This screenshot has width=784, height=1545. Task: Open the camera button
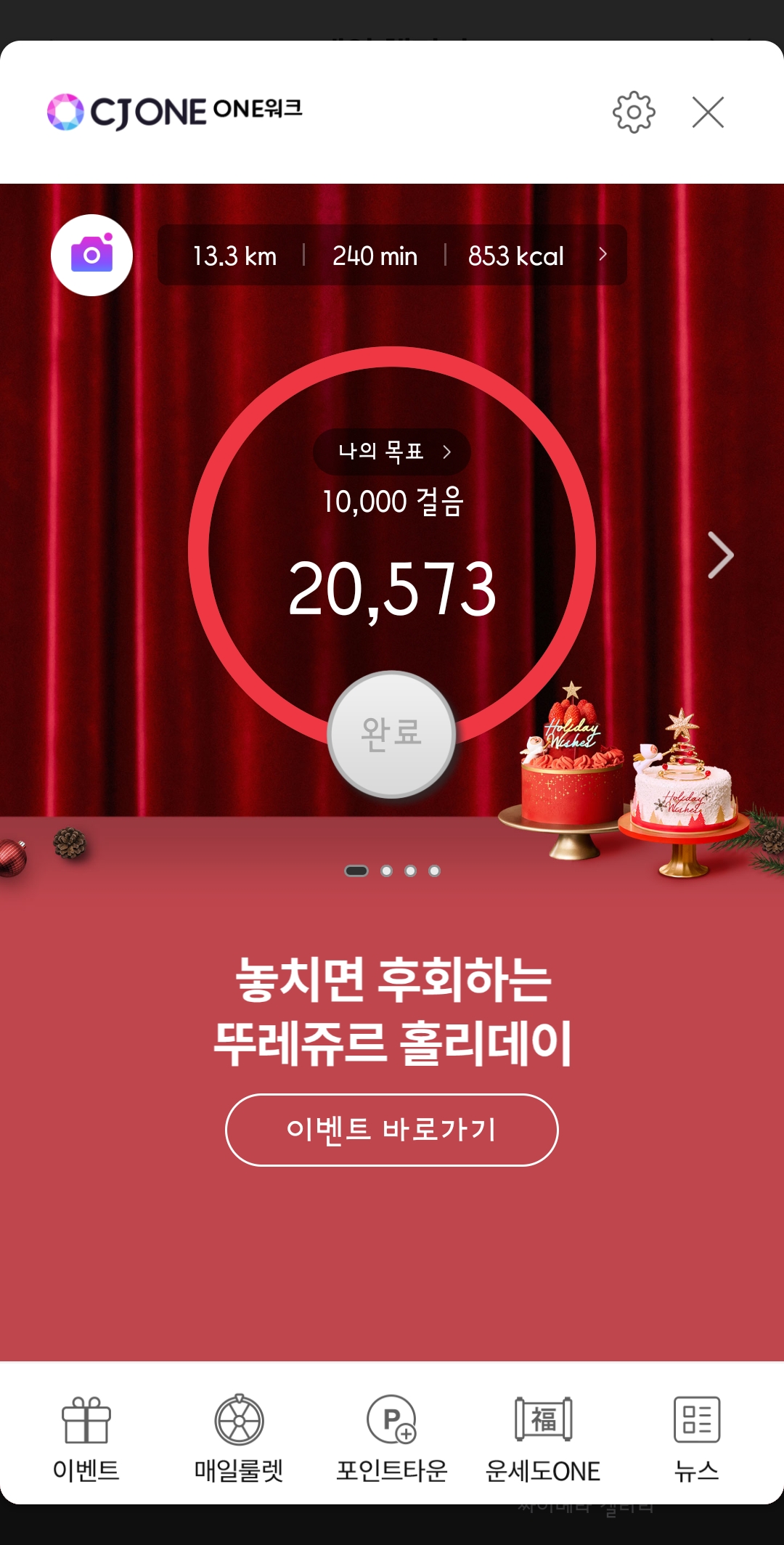pos(91,255)
